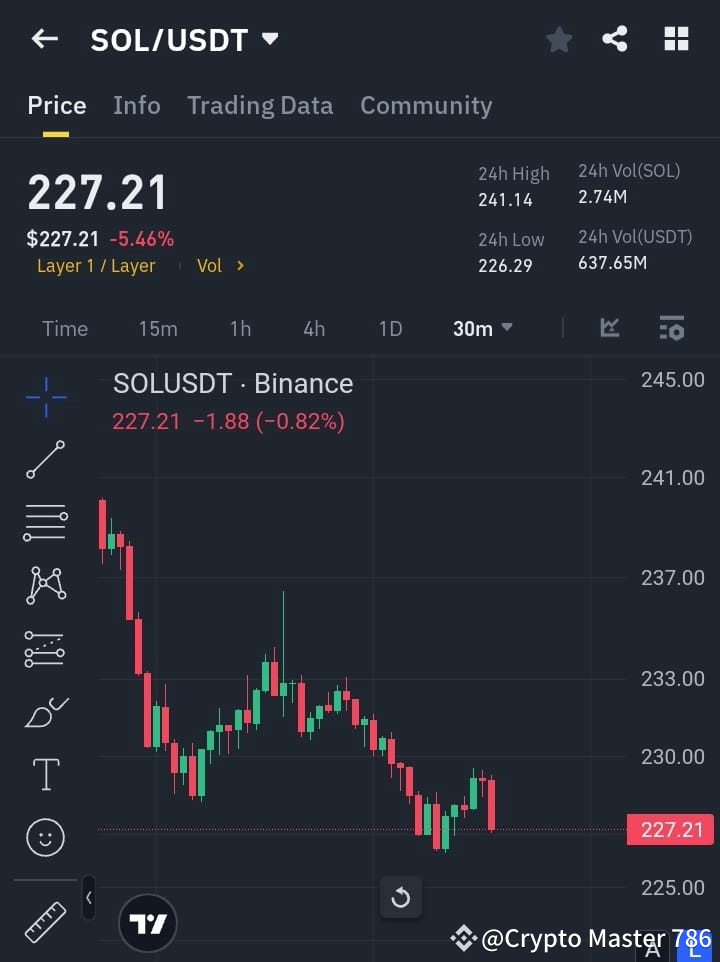Toggle SOL/USDT as a favorite star
Screen dimensions: 720x962
[558, 38]
